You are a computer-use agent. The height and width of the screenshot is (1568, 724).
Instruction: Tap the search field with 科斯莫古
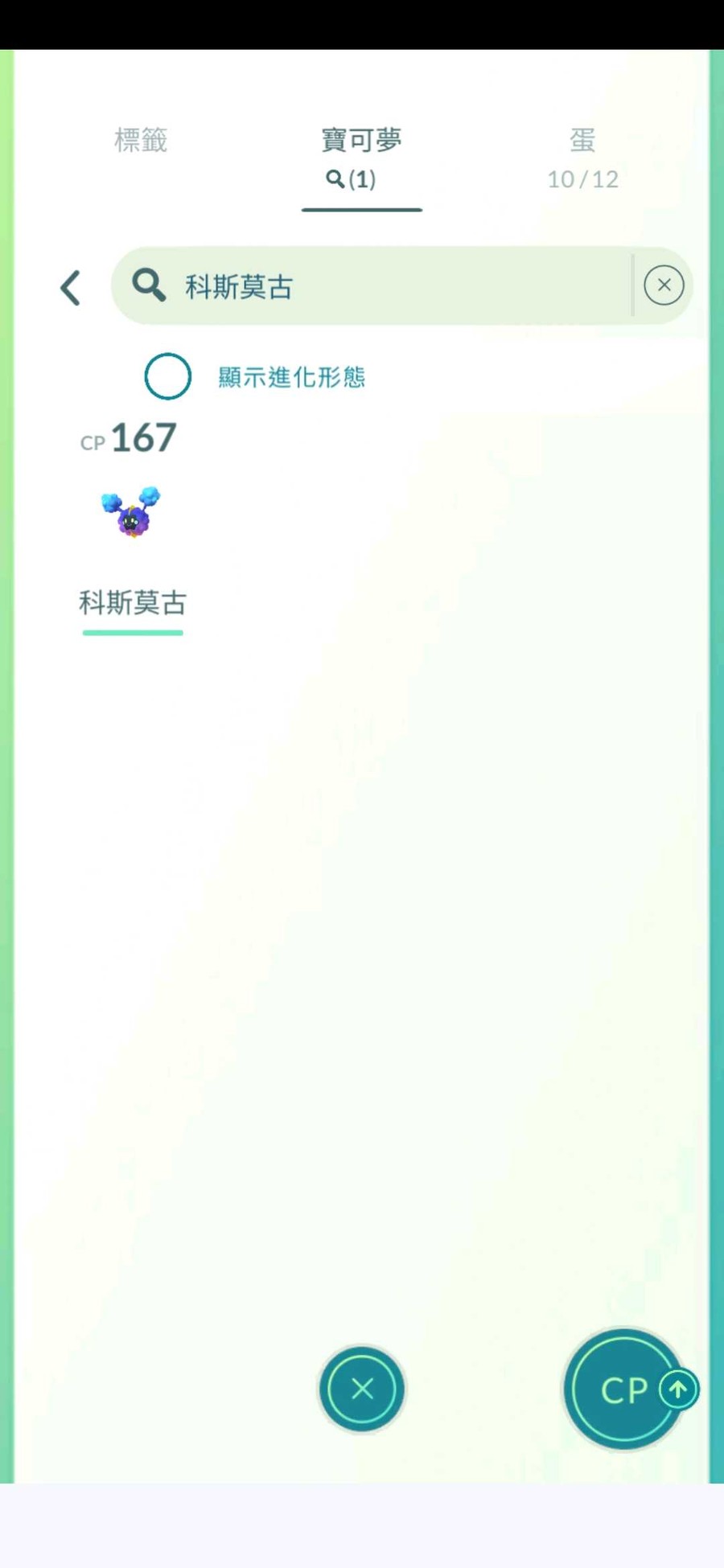[x=372, y=285]
